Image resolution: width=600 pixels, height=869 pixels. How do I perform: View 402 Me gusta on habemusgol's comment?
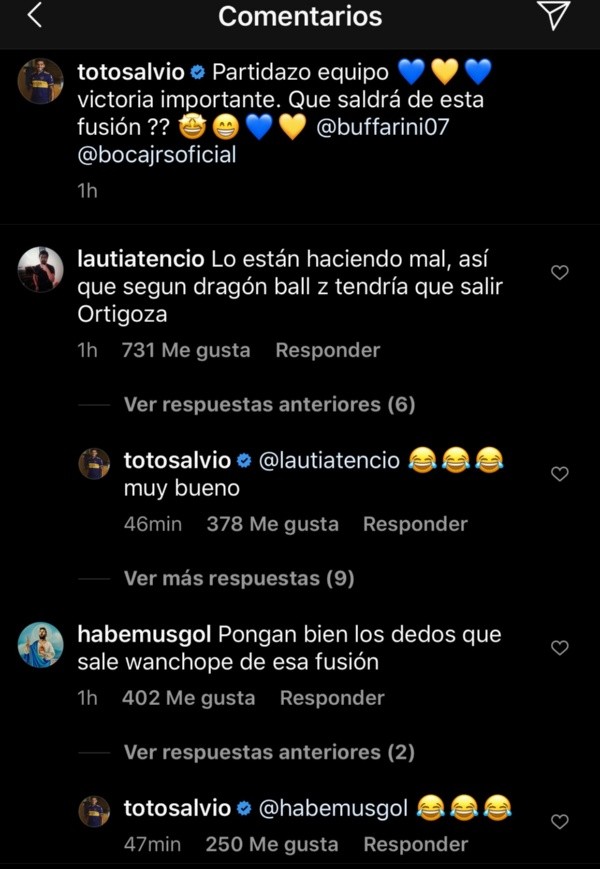point(188,698)
